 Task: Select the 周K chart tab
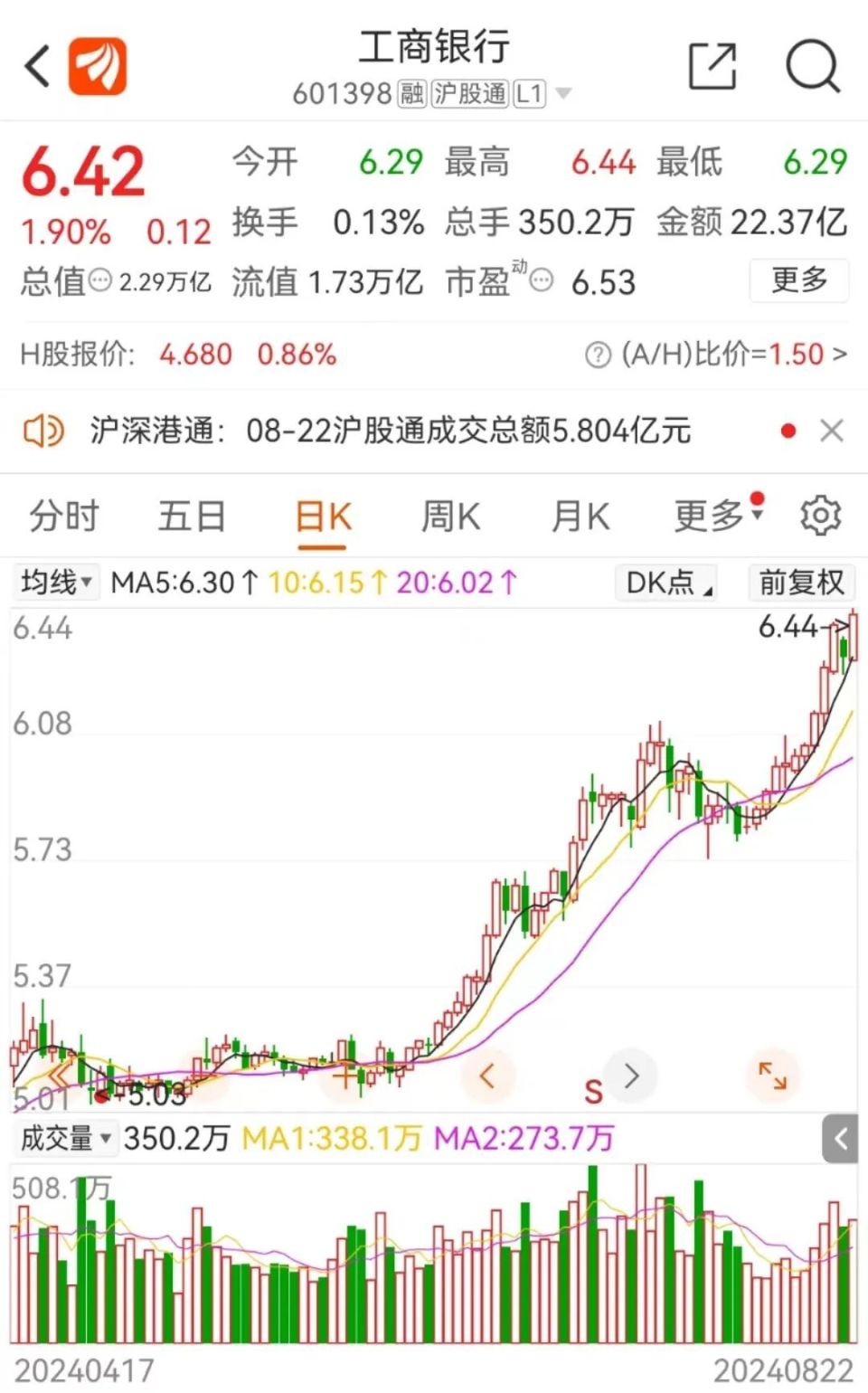pyautogui.click(x=450, y=516)
